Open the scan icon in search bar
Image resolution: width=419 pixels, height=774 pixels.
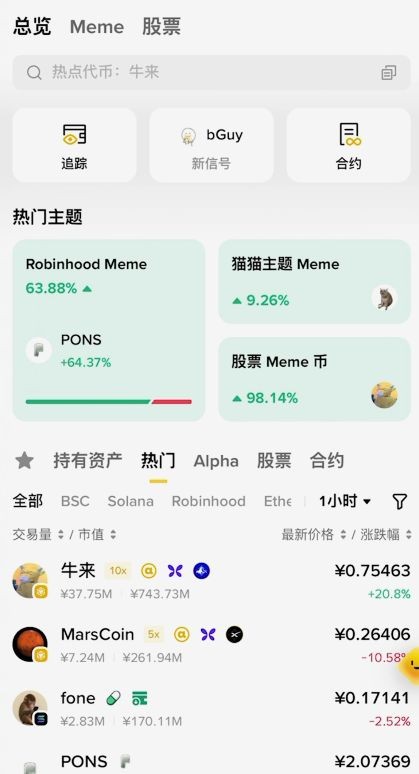389,73
